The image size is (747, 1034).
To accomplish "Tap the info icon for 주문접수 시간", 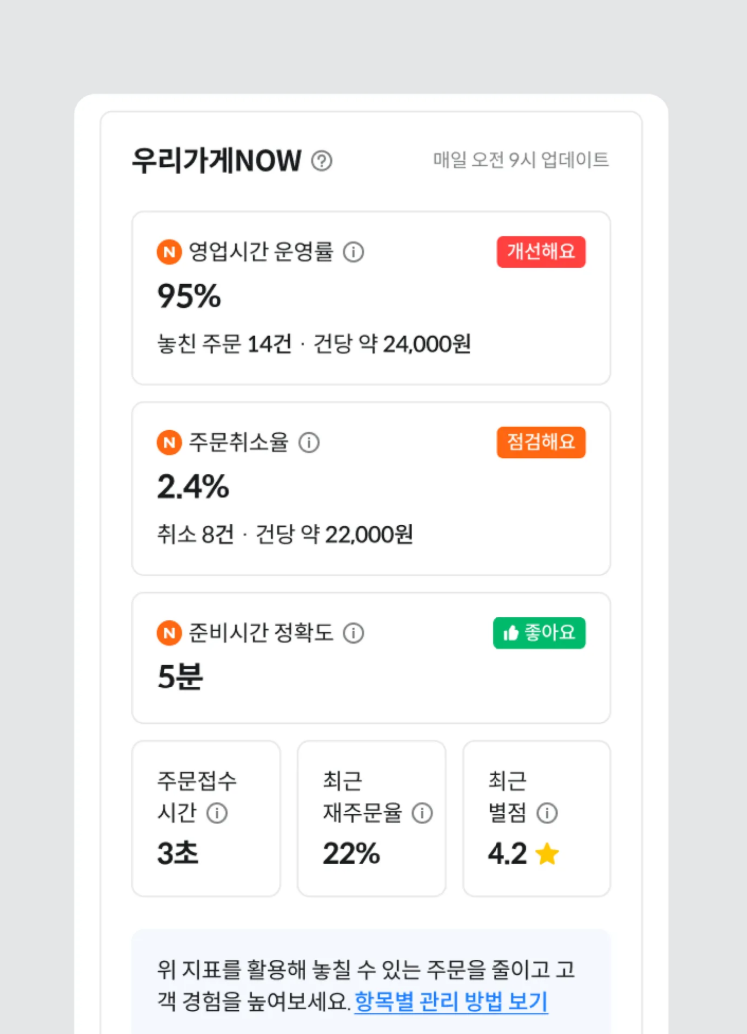I will click(x=217, y=813).
